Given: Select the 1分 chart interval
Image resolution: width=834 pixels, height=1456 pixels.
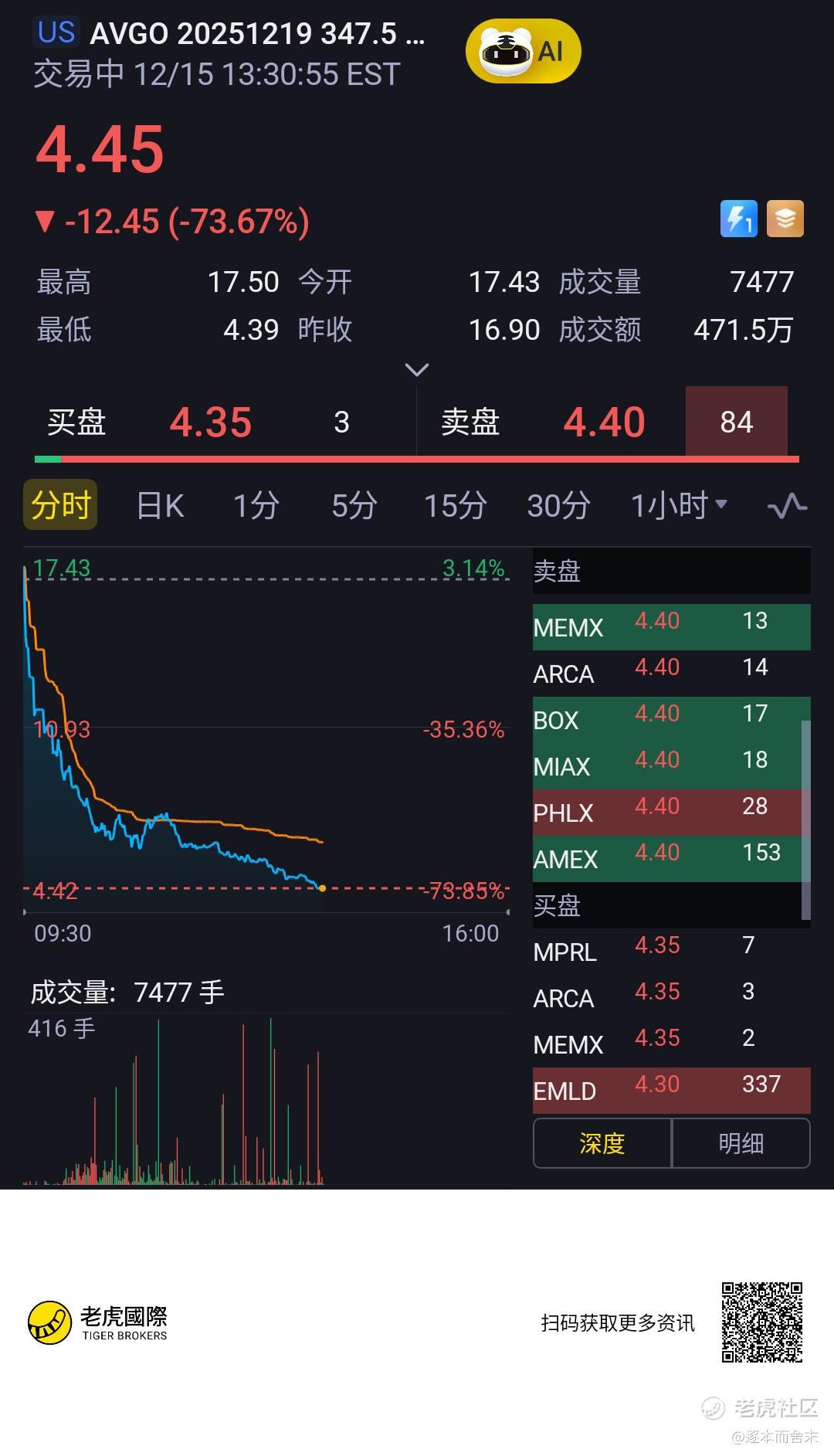Looking at the screenshot, I should pos(256,506).
